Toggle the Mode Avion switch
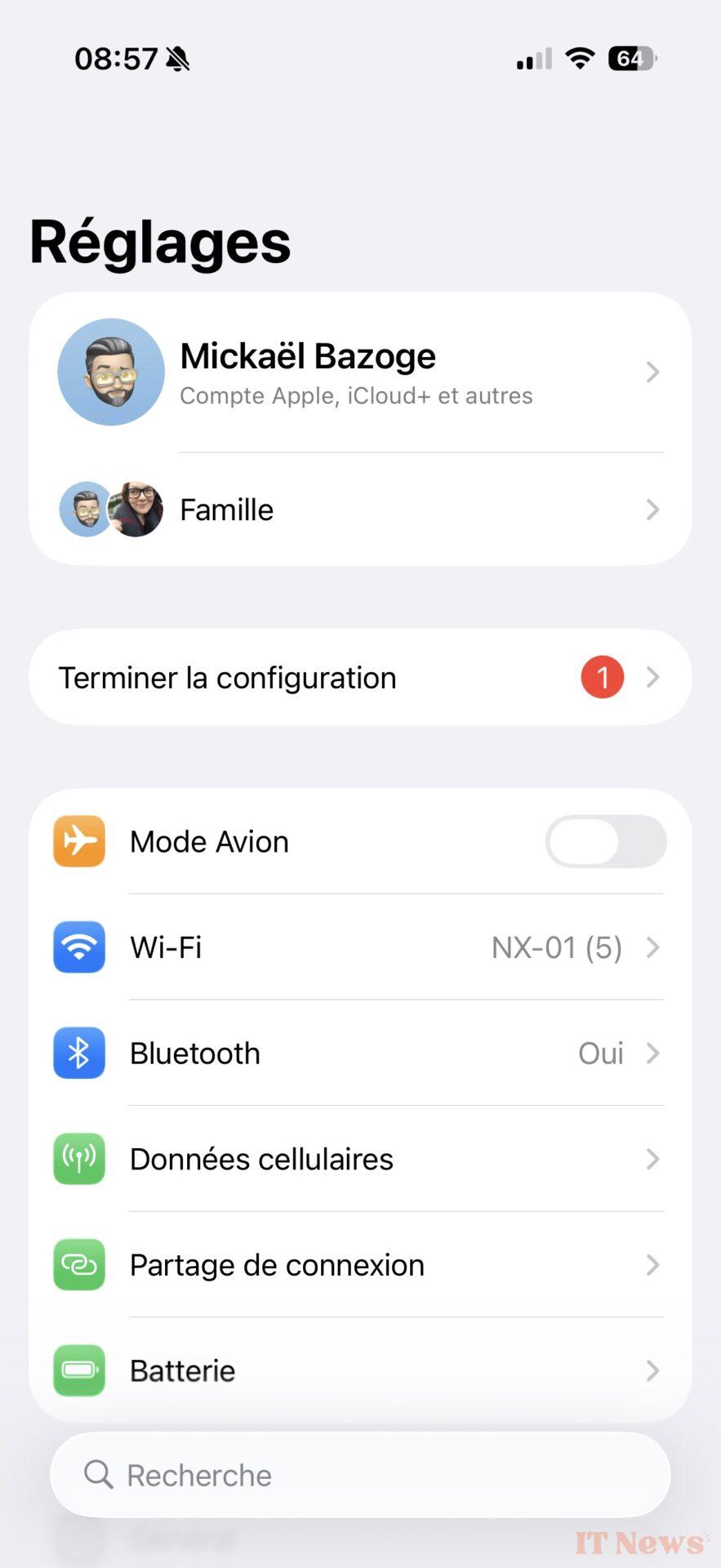 click(605, 841)
